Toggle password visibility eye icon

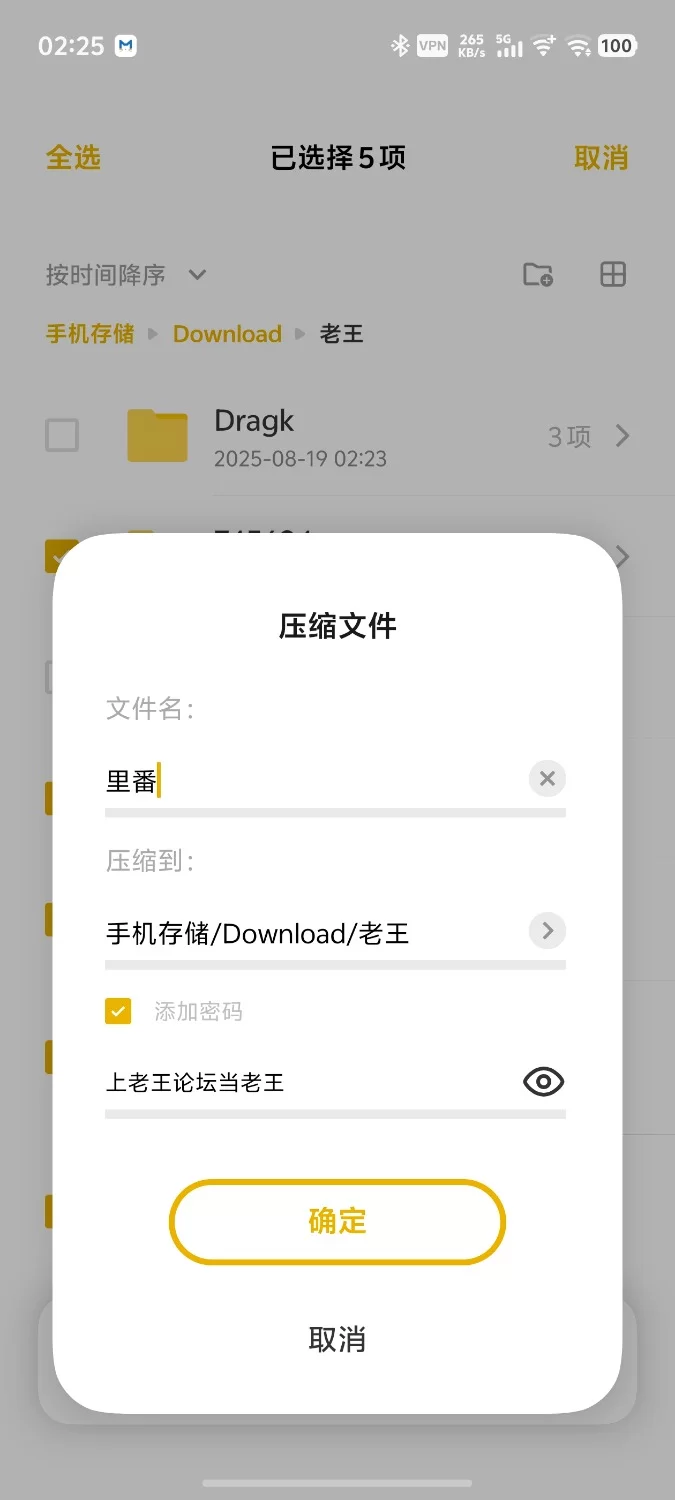click(544, 1082)
